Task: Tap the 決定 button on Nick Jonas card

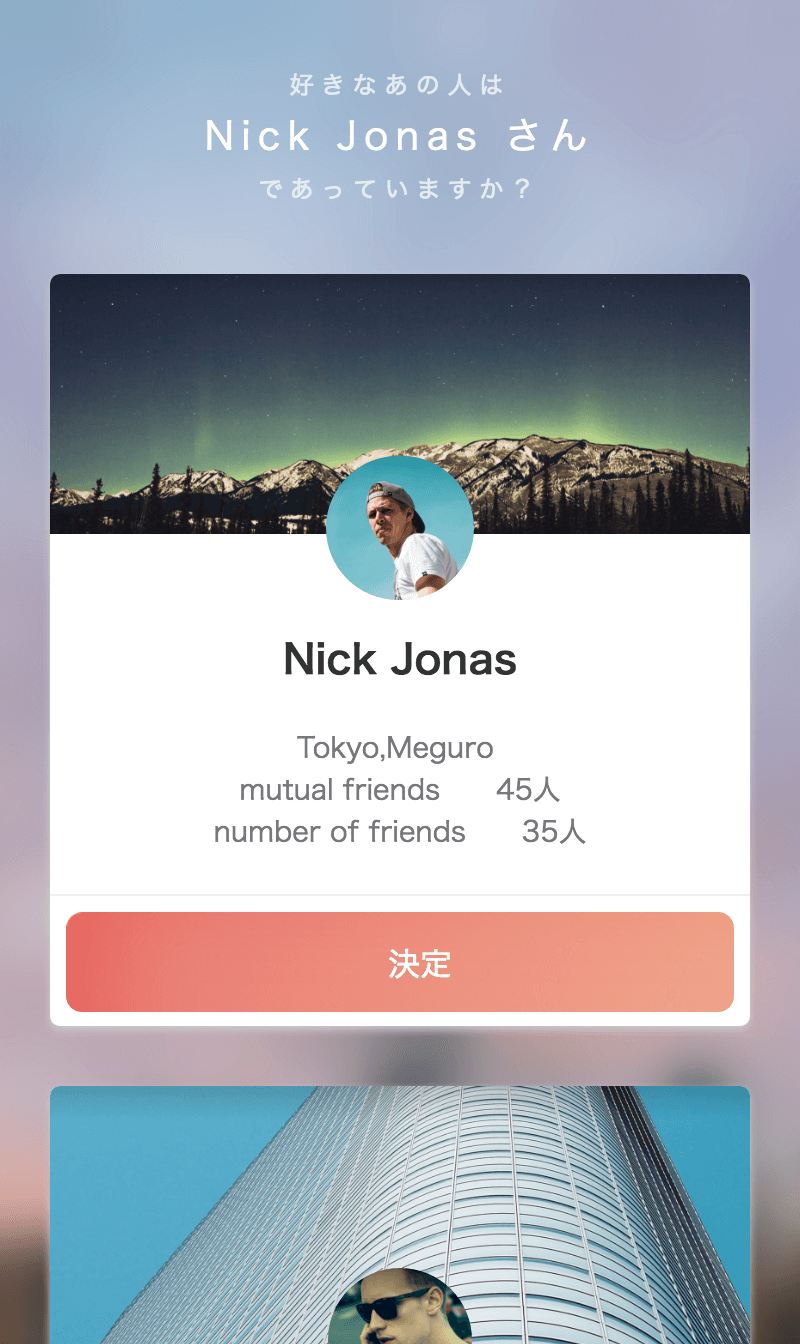Action: (x=400, y=962)
